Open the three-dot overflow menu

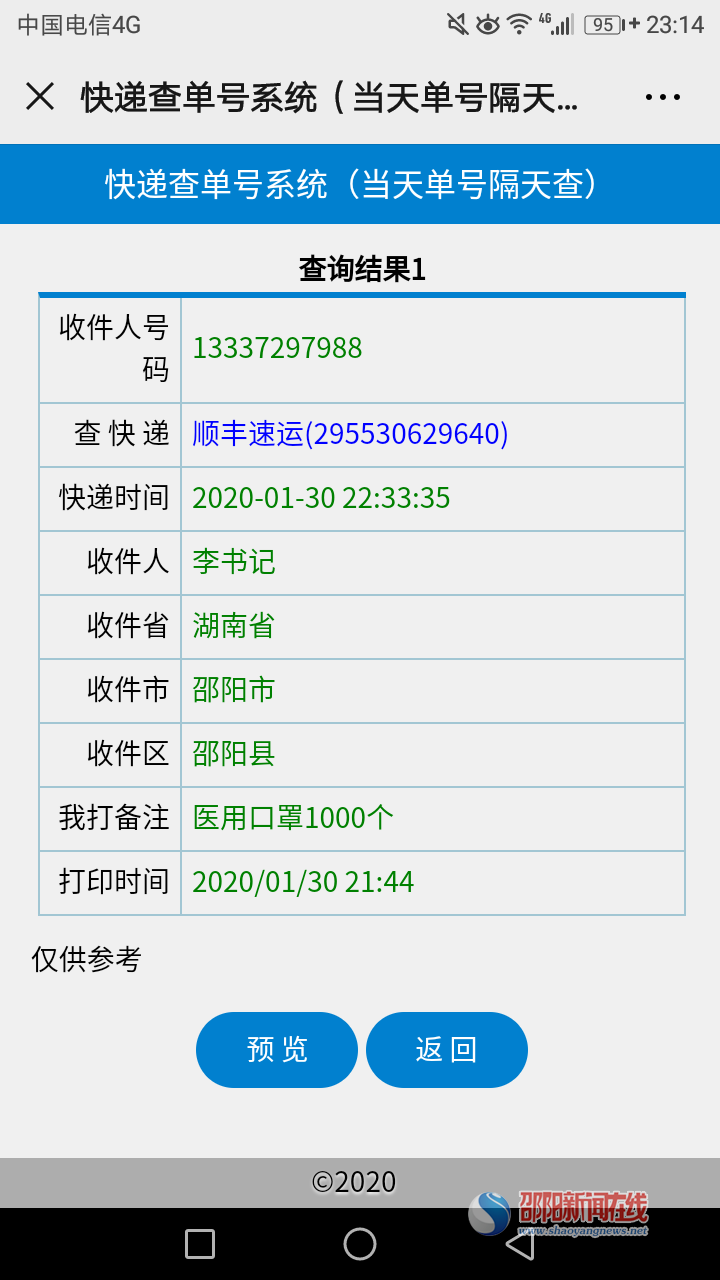tap(662, 97)
